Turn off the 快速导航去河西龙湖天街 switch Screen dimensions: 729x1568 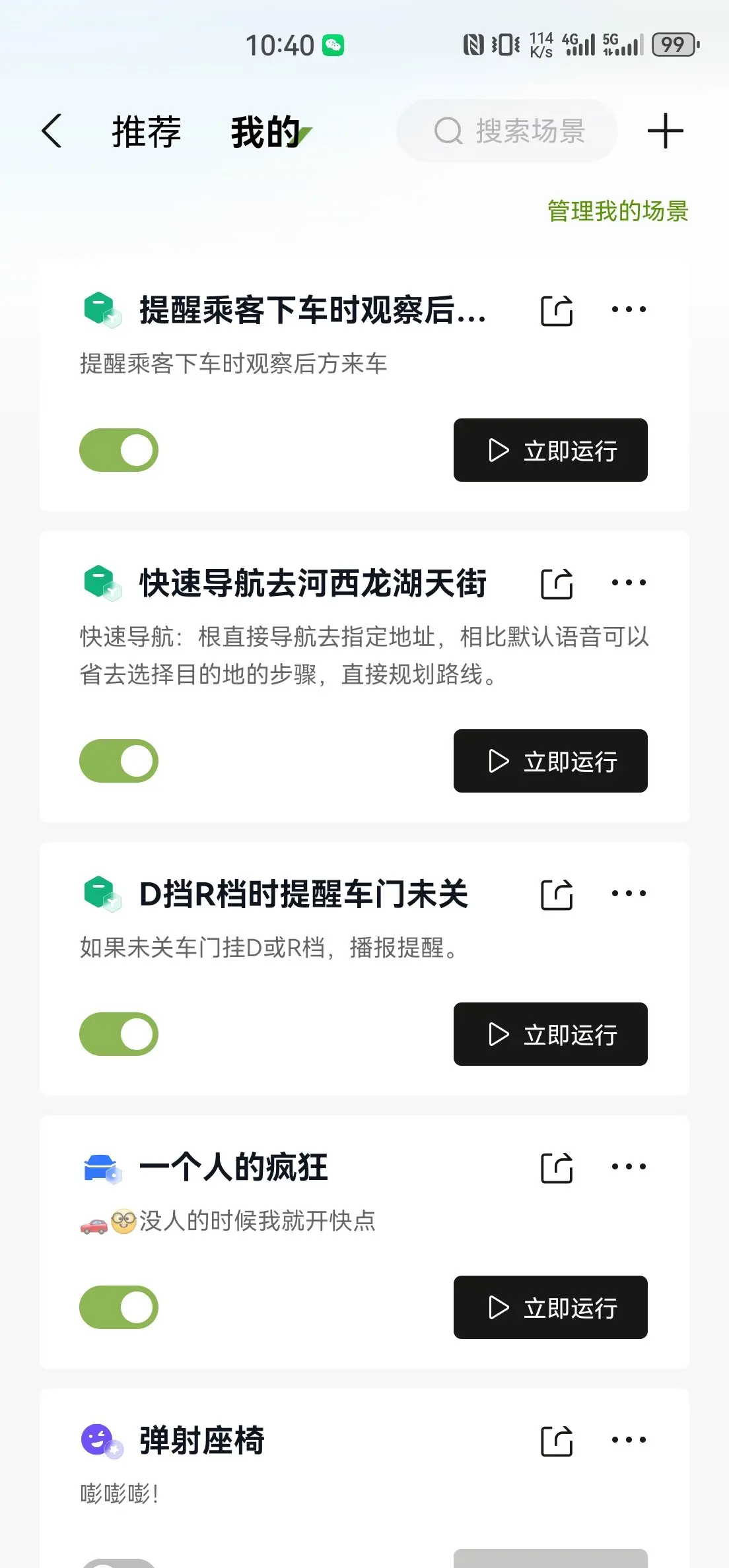(x=119, y=761)
